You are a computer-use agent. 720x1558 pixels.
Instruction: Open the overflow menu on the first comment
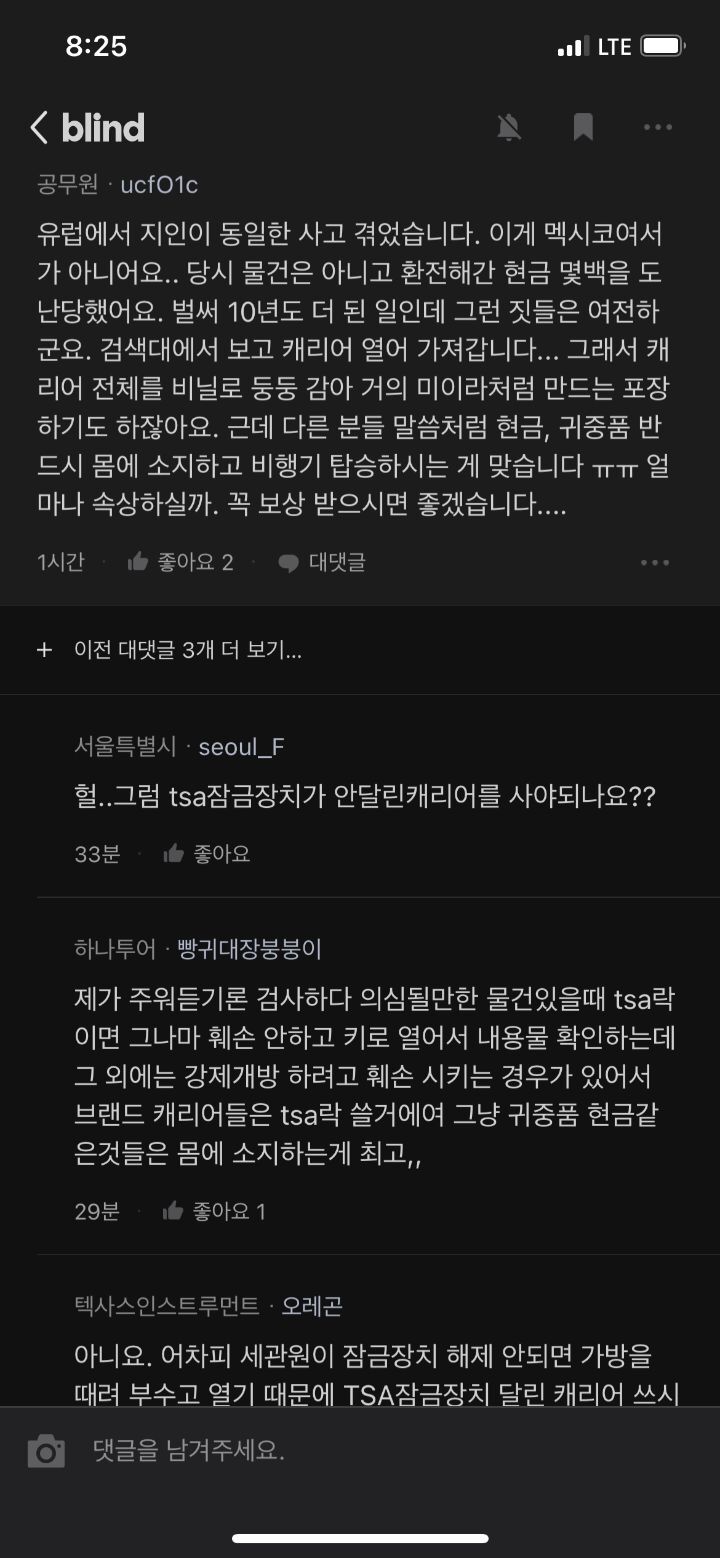pos(655,561)
